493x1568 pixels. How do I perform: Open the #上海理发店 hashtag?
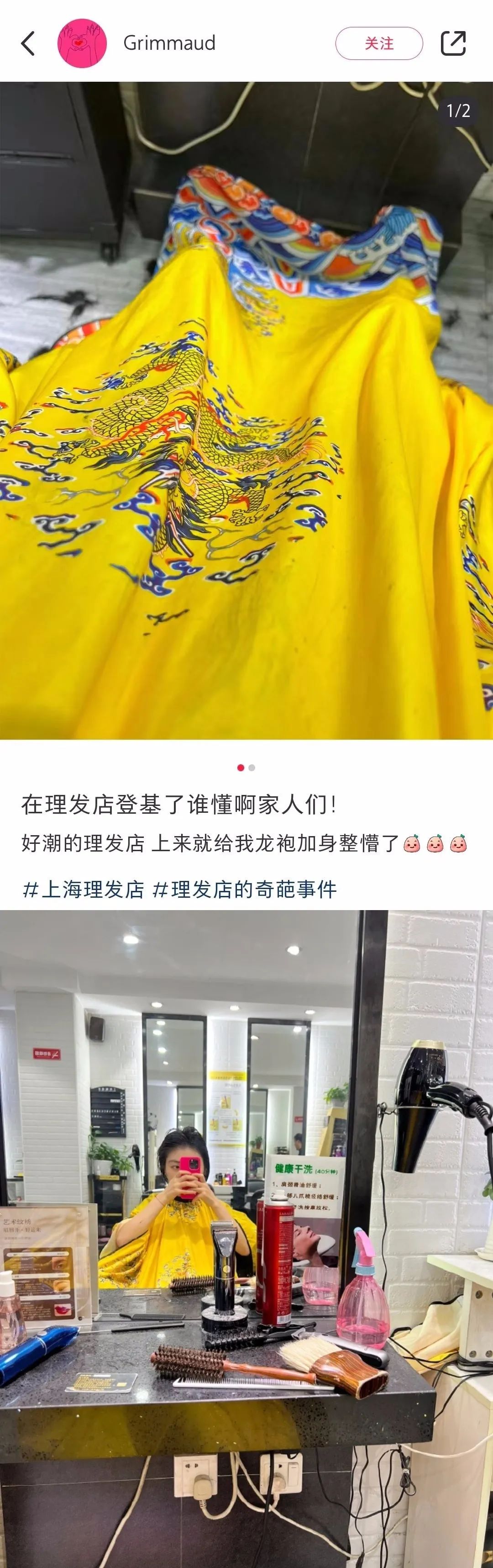[x=83, y=889]
